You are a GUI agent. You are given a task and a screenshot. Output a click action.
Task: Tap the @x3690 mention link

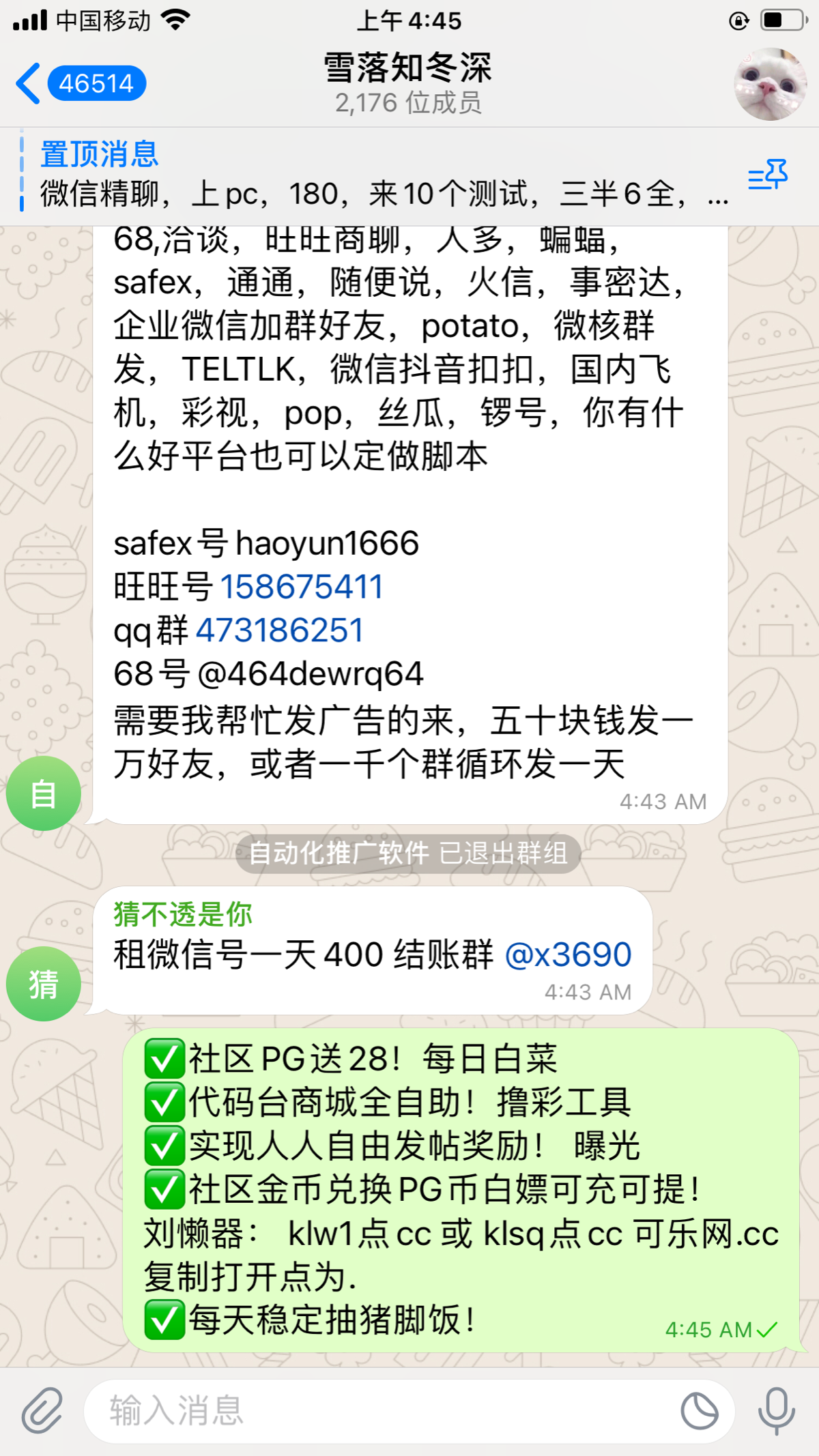[x=569, y=955]
